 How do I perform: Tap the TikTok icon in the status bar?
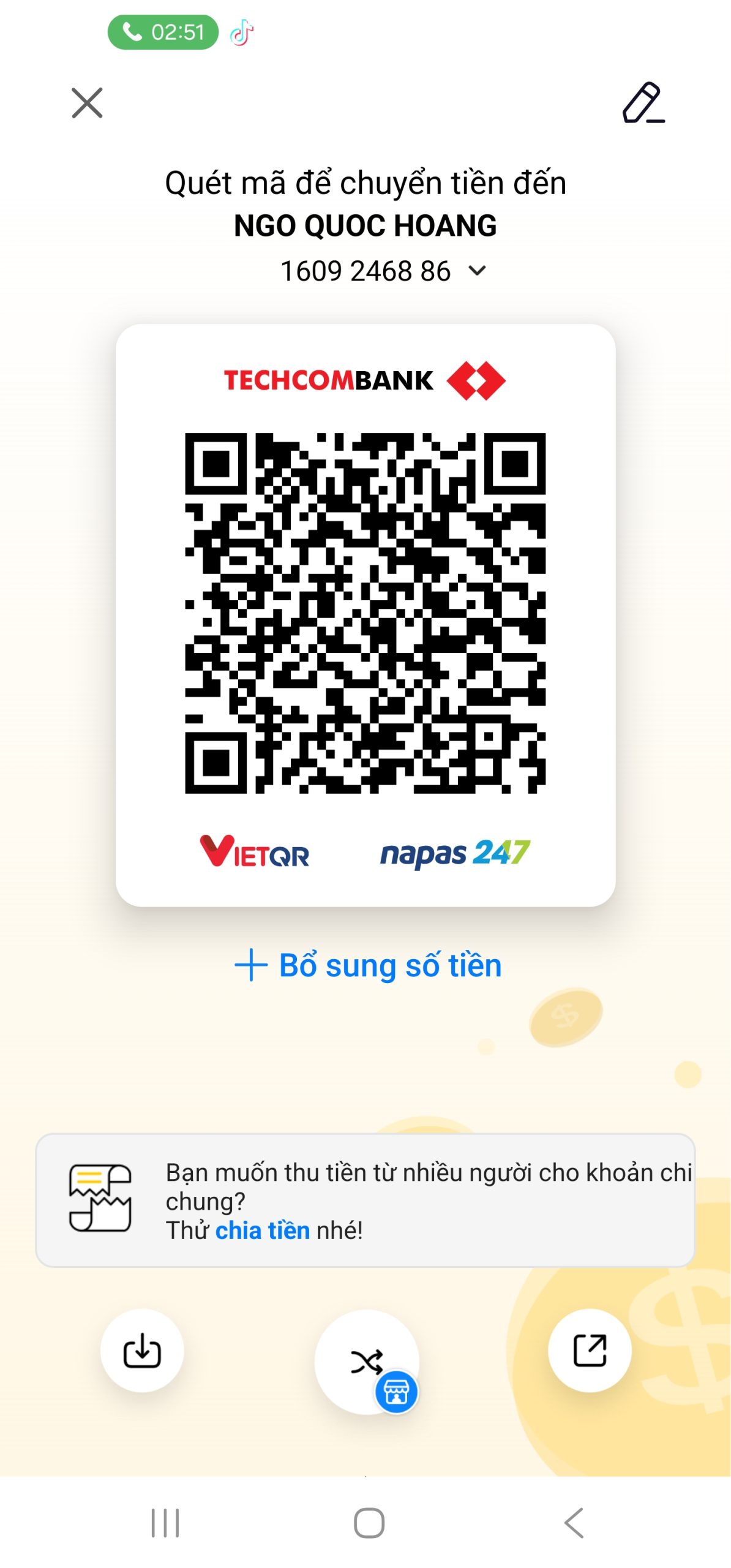coord(240,32)
